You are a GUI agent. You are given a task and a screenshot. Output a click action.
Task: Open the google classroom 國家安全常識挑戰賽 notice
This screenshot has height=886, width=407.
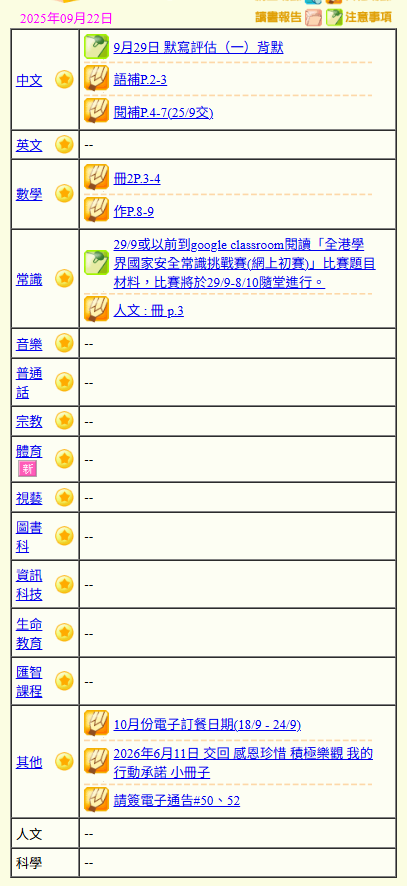click(244, 263)
